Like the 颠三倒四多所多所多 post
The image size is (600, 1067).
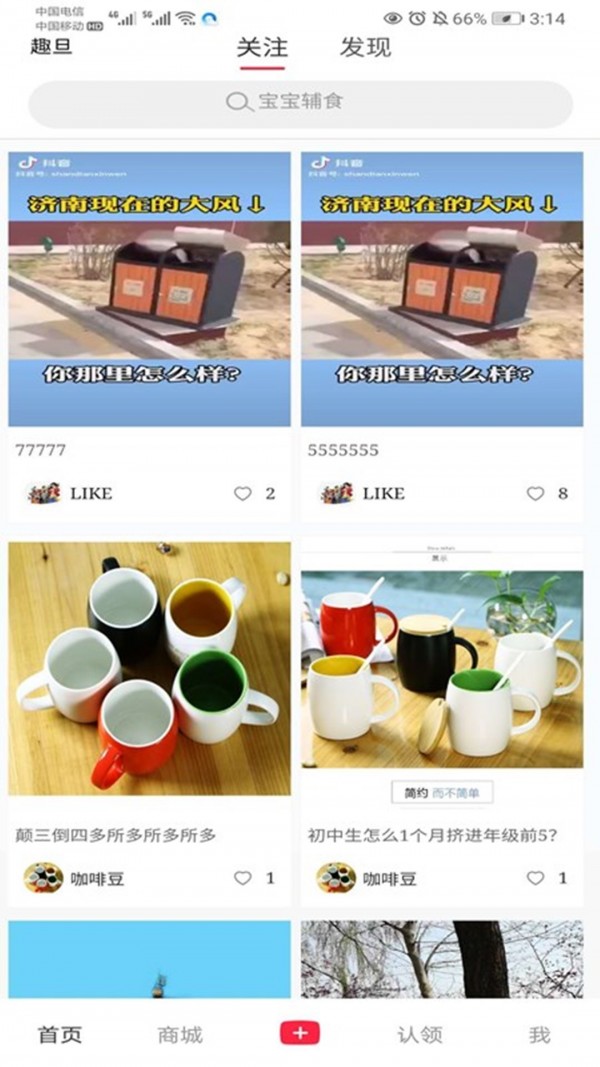243,878
